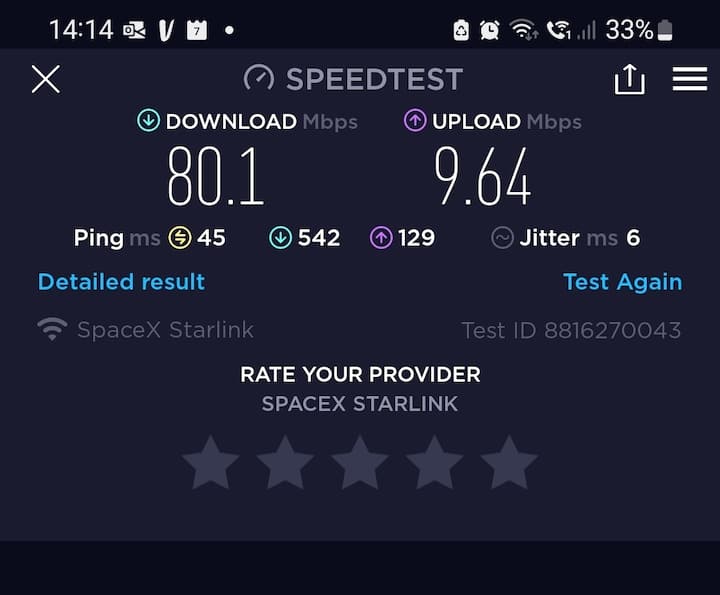Screen dimensions: 720x595
Task: Open the hamburger menu
Action: tap(690, 79)
